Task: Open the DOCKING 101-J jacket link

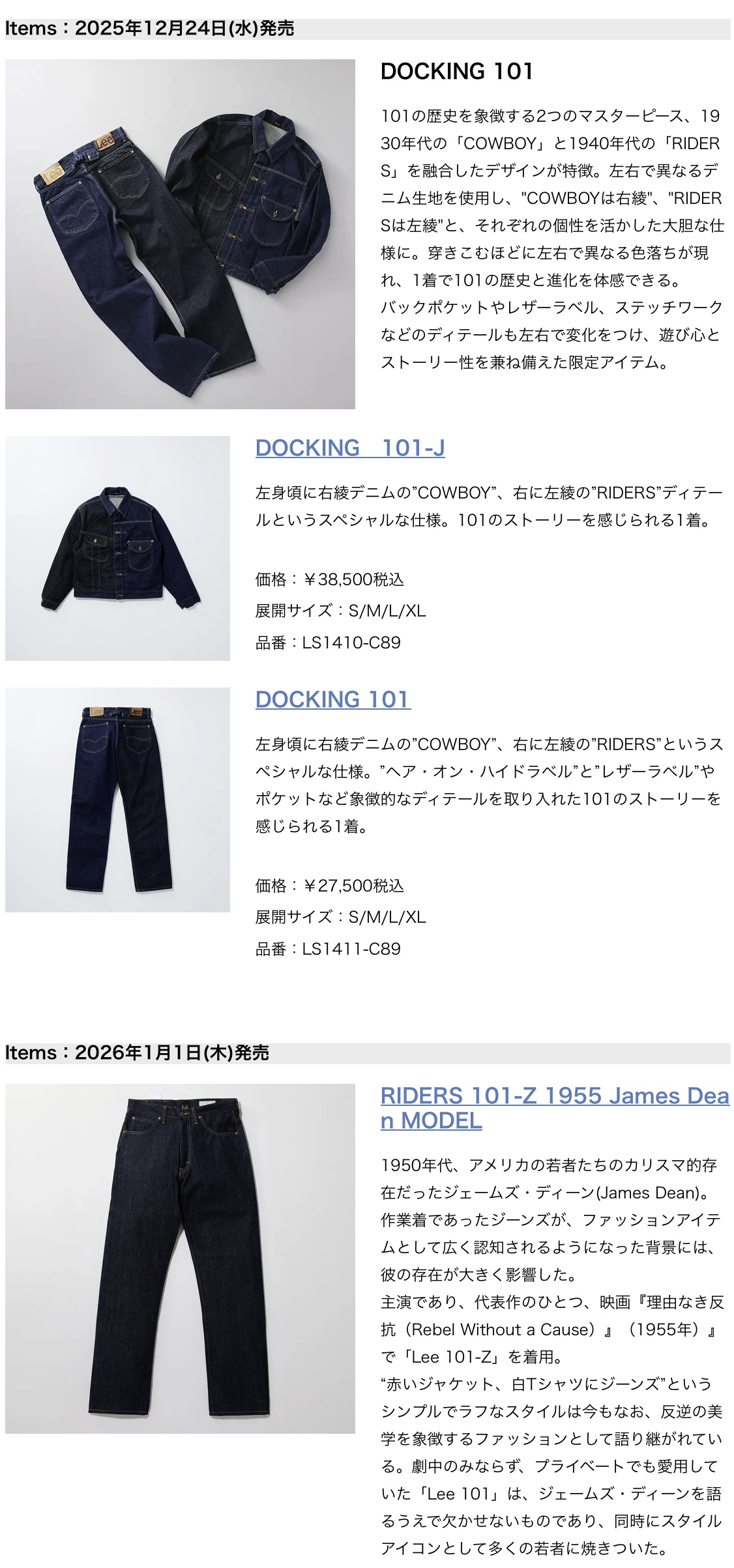Action: (350, 448)
